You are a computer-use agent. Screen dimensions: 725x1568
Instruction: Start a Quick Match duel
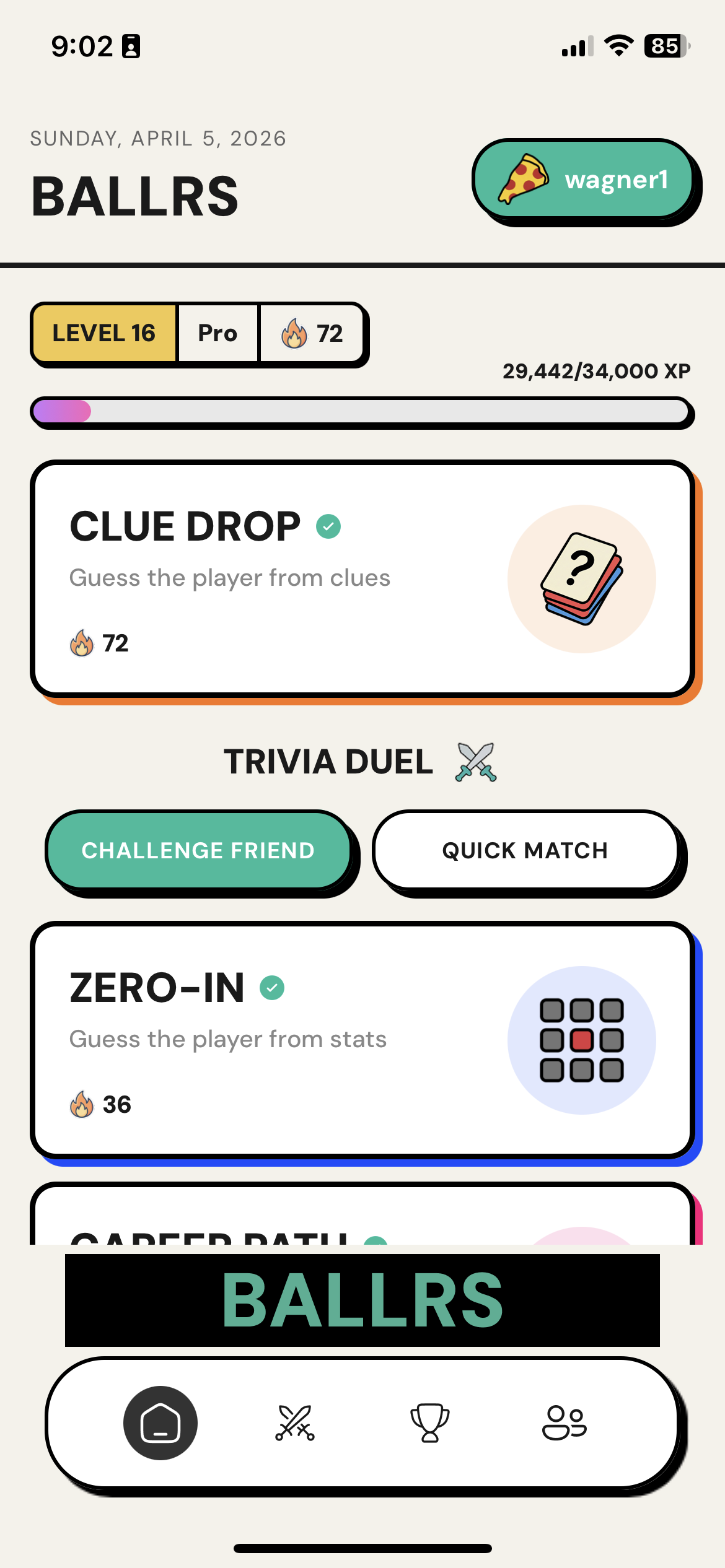[525, 850]
